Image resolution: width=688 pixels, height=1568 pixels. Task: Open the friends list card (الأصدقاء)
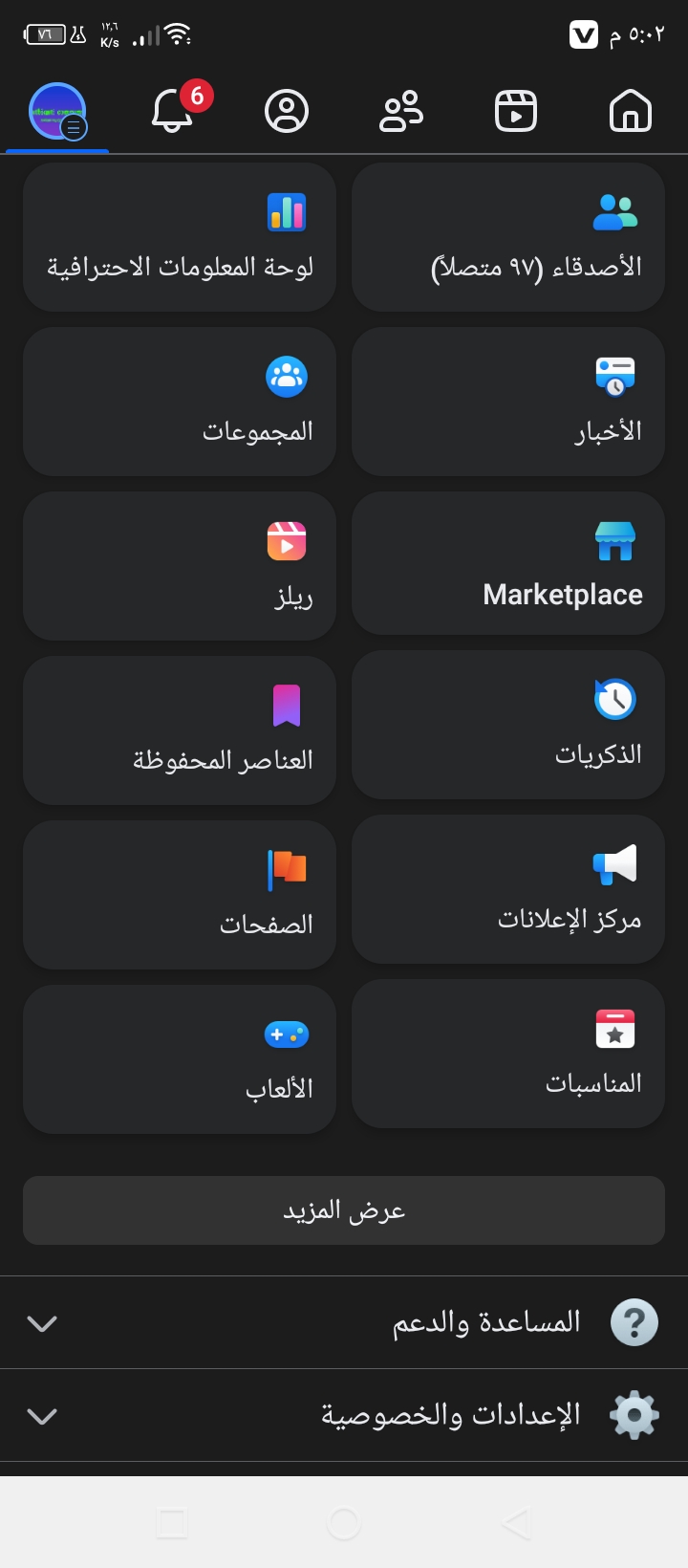point(508,237)
